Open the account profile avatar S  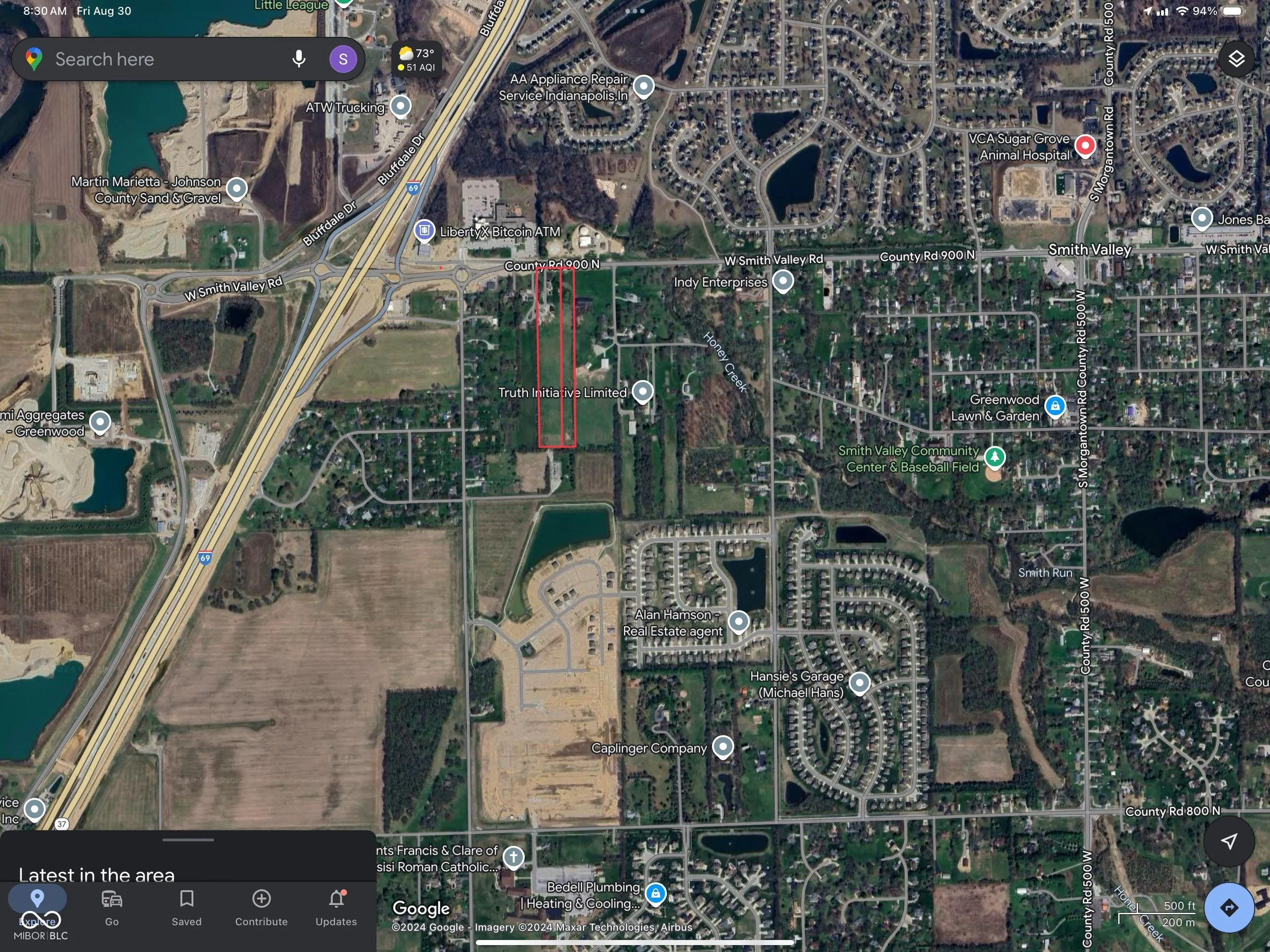343,59
